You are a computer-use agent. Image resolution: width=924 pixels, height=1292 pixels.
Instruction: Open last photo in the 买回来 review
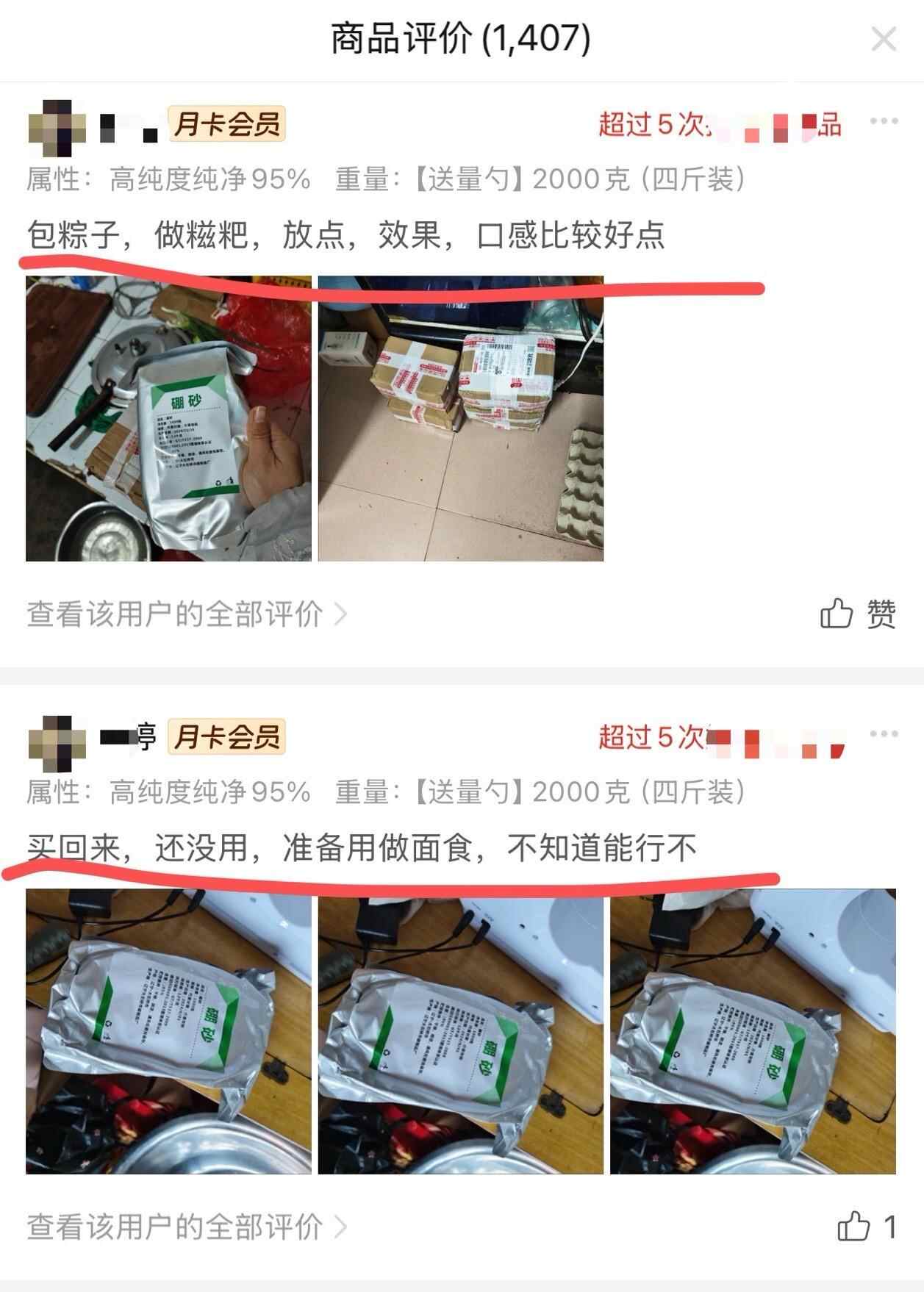[753, 1031]
